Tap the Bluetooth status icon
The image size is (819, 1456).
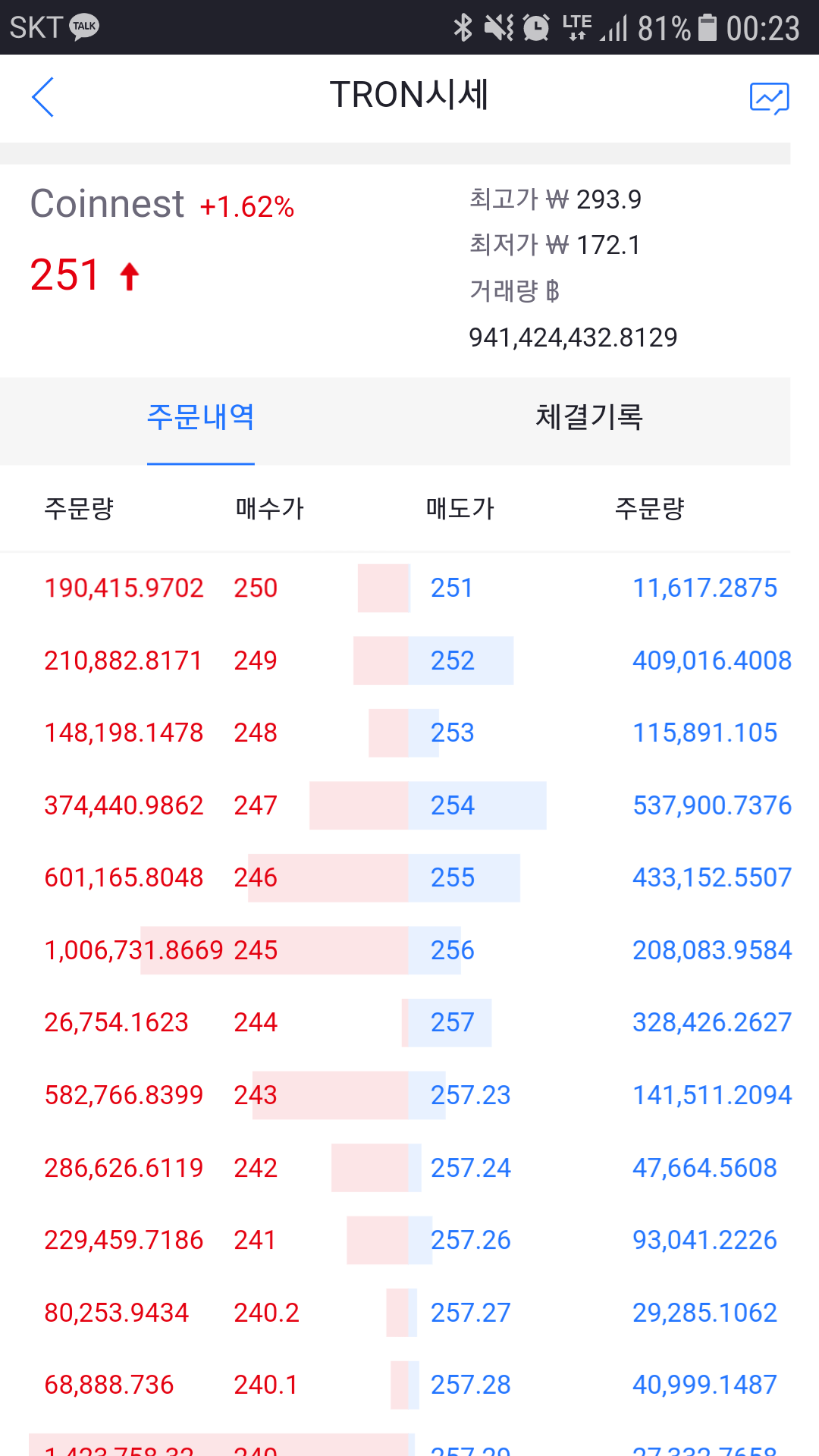pyautogui.click(x=463, y=26)
